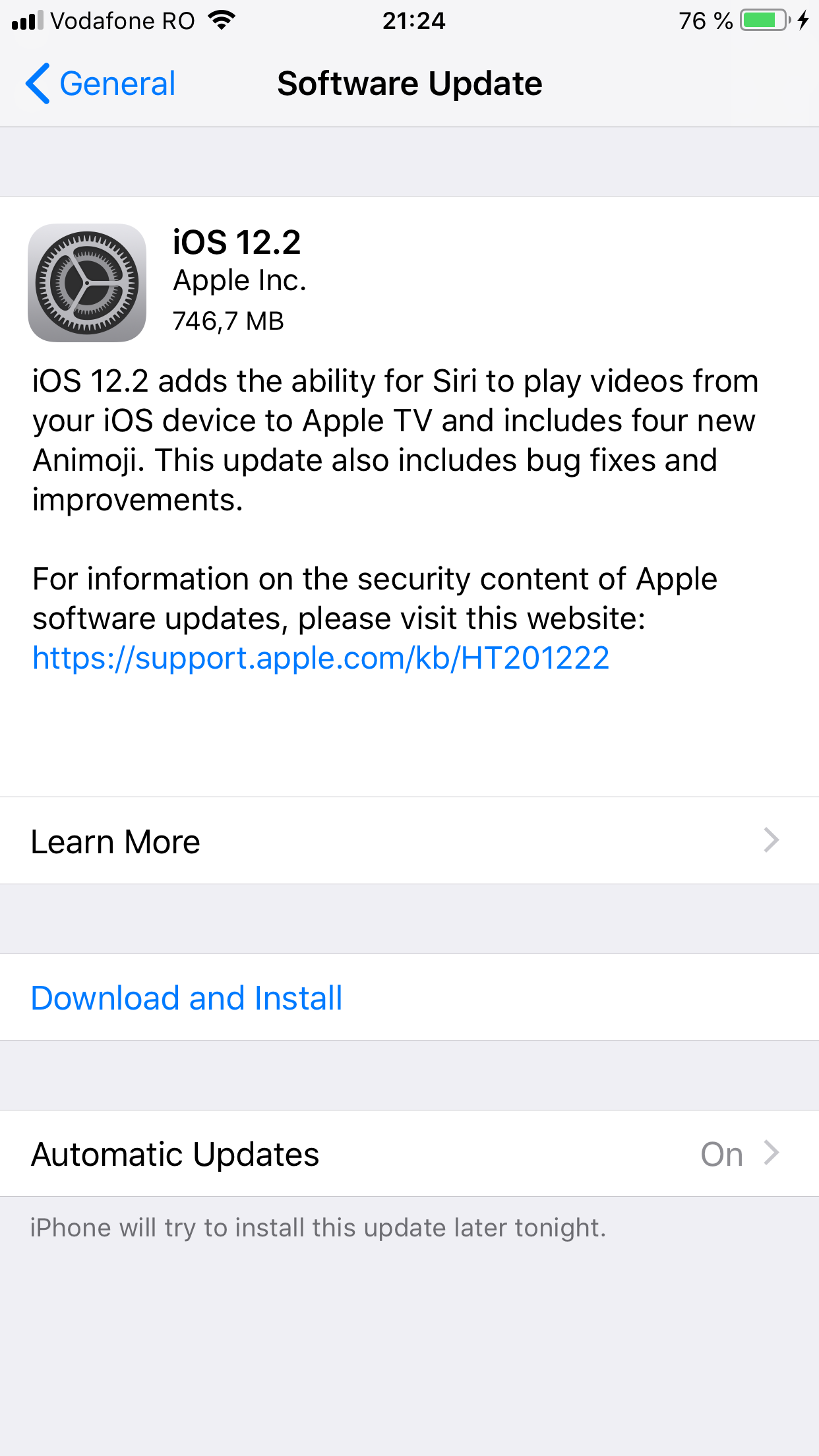
Task: Go back to General settings
Action: (101, 84)
